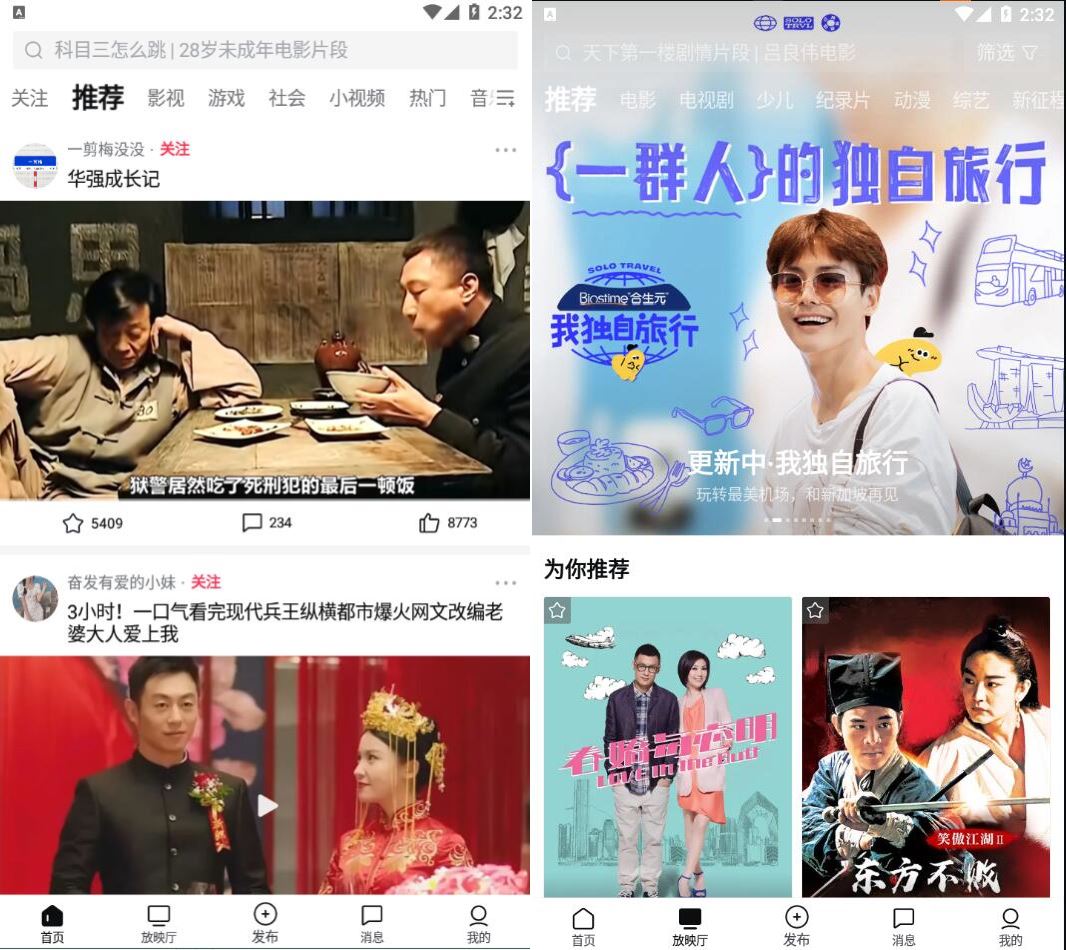
Task: Open the 春娇与志明 movie poster
Action: click(x=667, y=747)
